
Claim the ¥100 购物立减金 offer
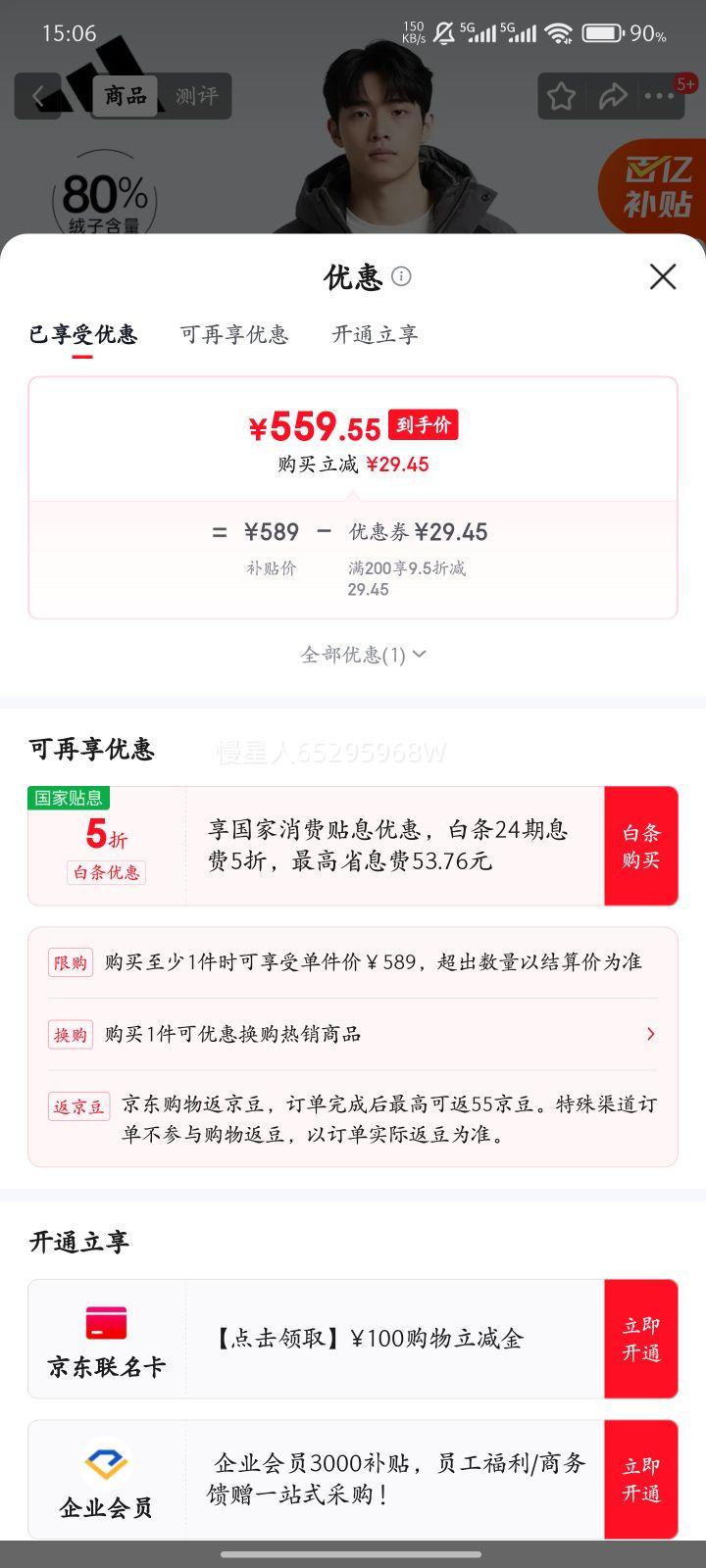click(x=640, y=1339)
